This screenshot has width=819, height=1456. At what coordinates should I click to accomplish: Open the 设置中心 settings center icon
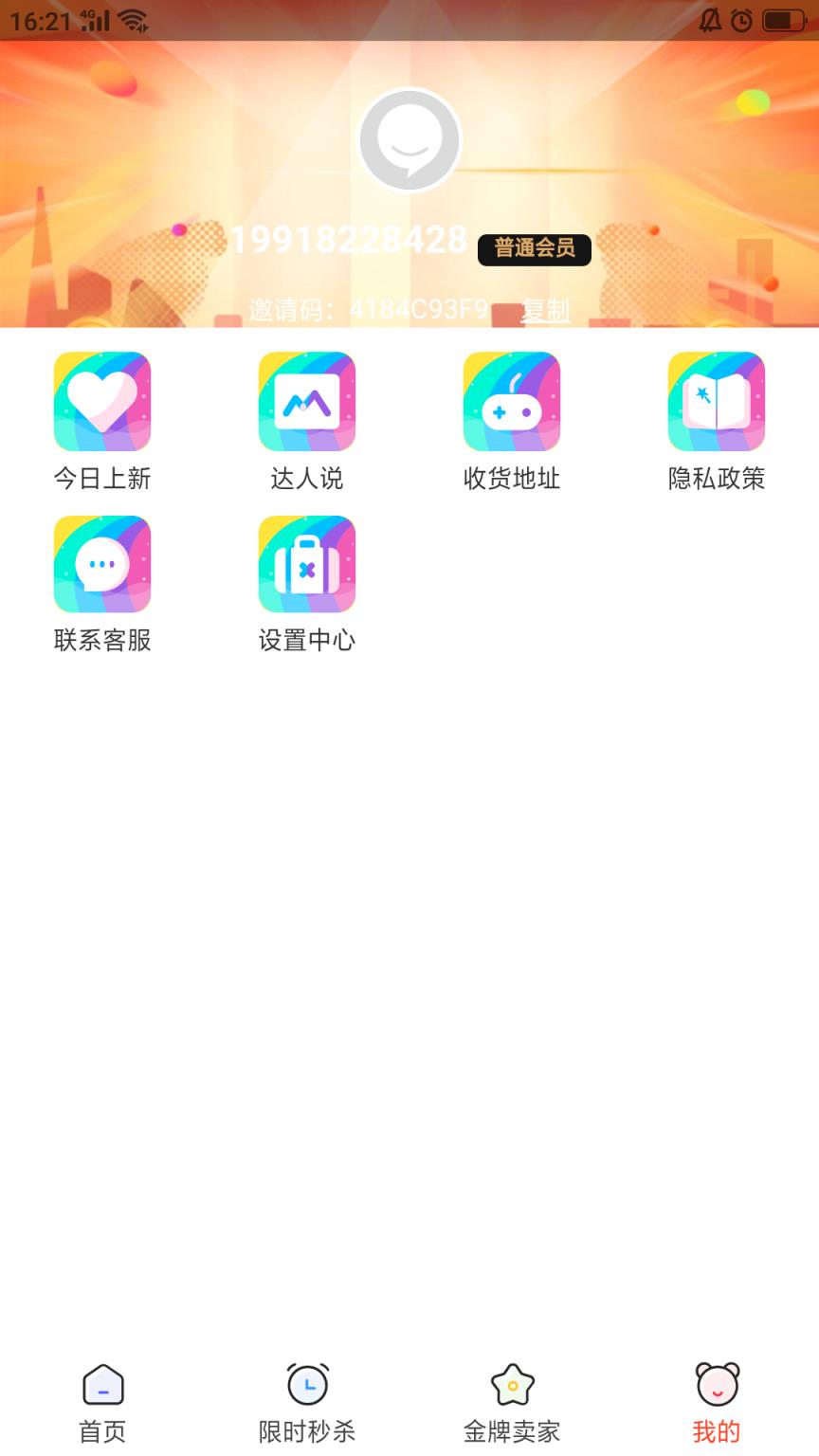pyautogui.click(x=307, y=563)
